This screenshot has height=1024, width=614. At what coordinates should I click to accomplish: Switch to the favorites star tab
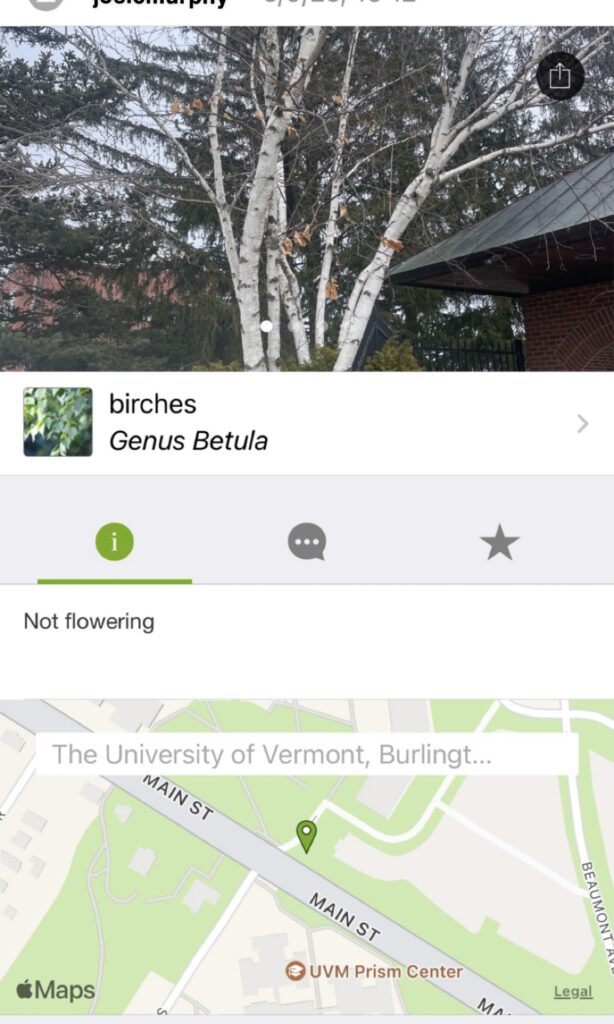point(499,542)
